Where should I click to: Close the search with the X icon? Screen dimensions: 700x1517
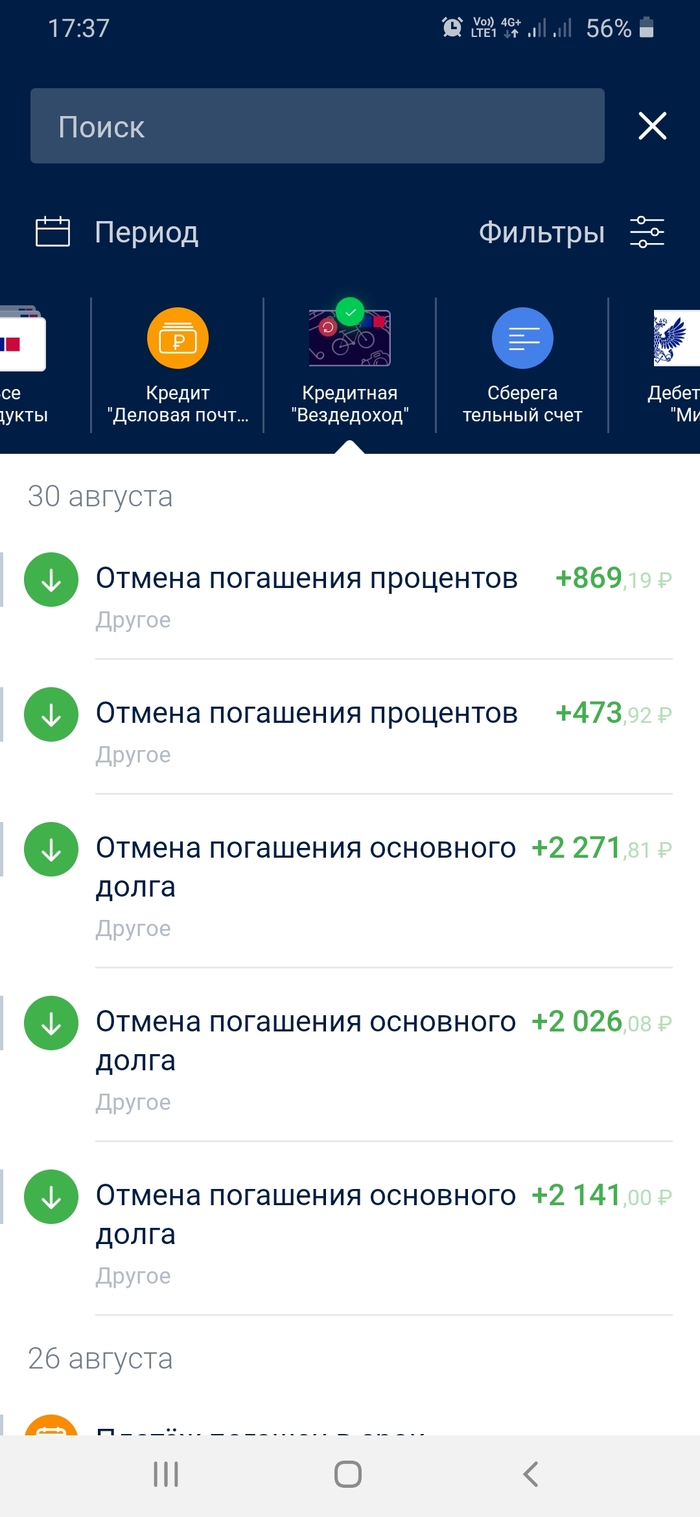[652, 126]
